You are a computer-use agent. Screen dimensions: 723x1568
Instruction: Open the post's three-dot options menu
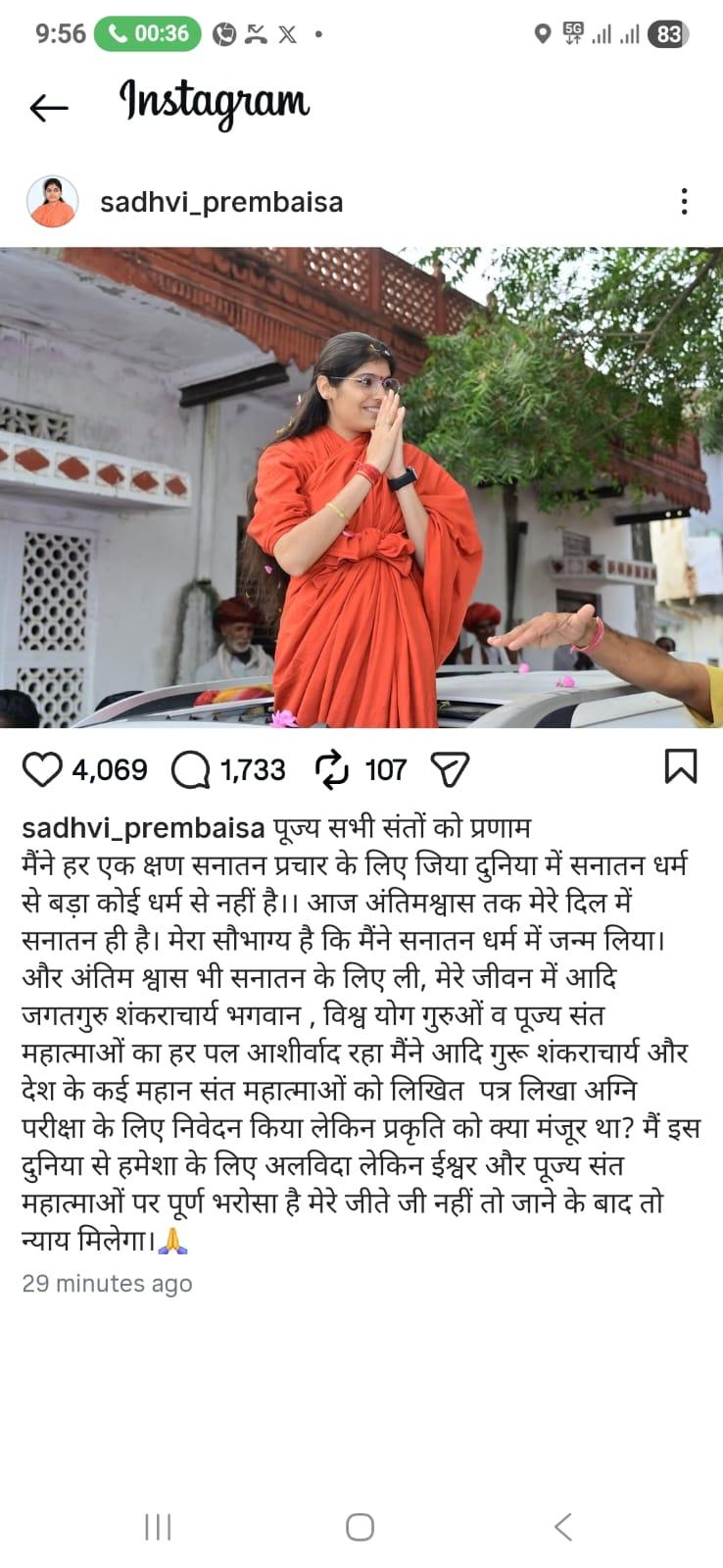pyautogui.click(x=684, y=203)
